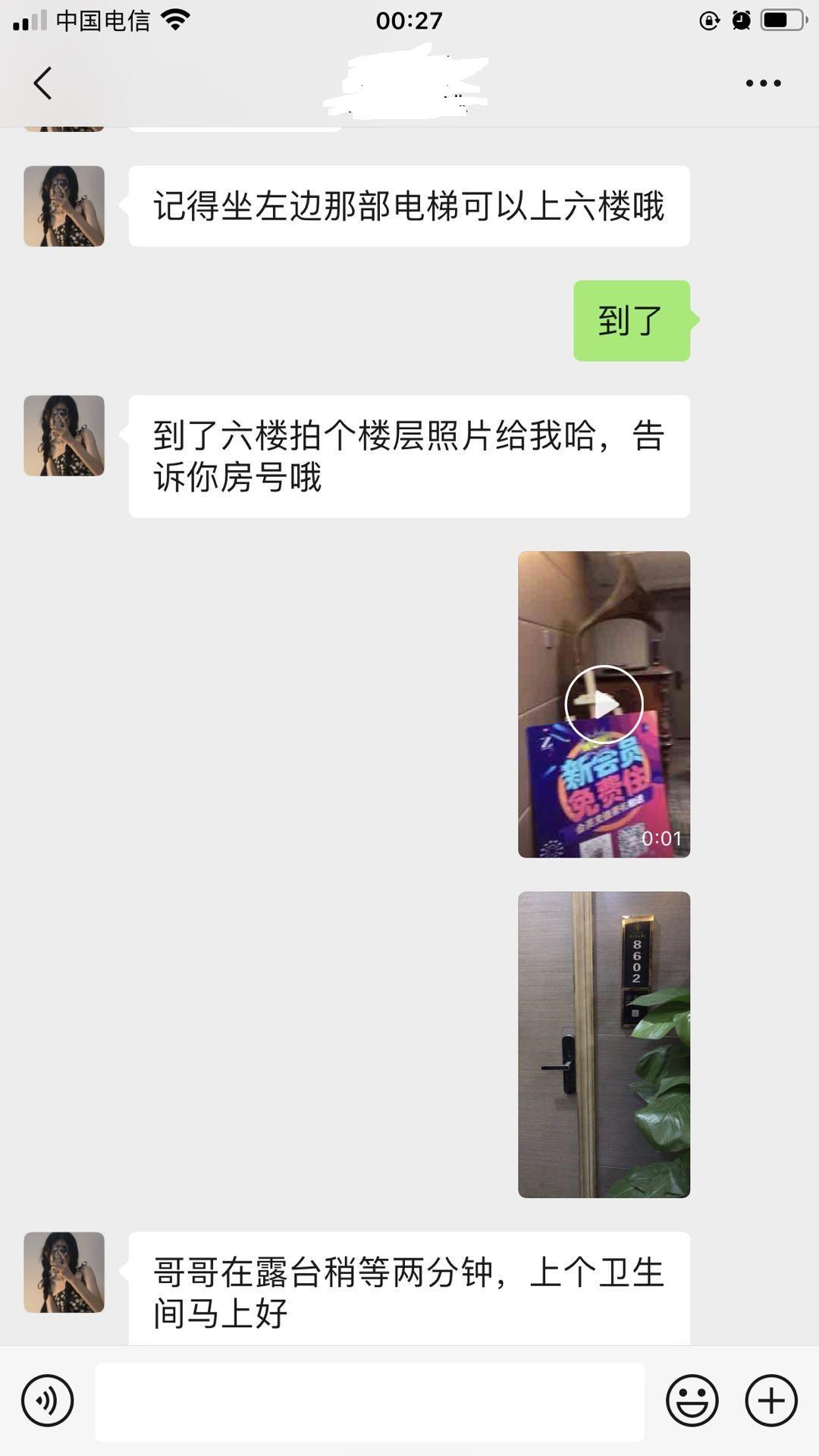Focus the message text field

point(369,1401)
